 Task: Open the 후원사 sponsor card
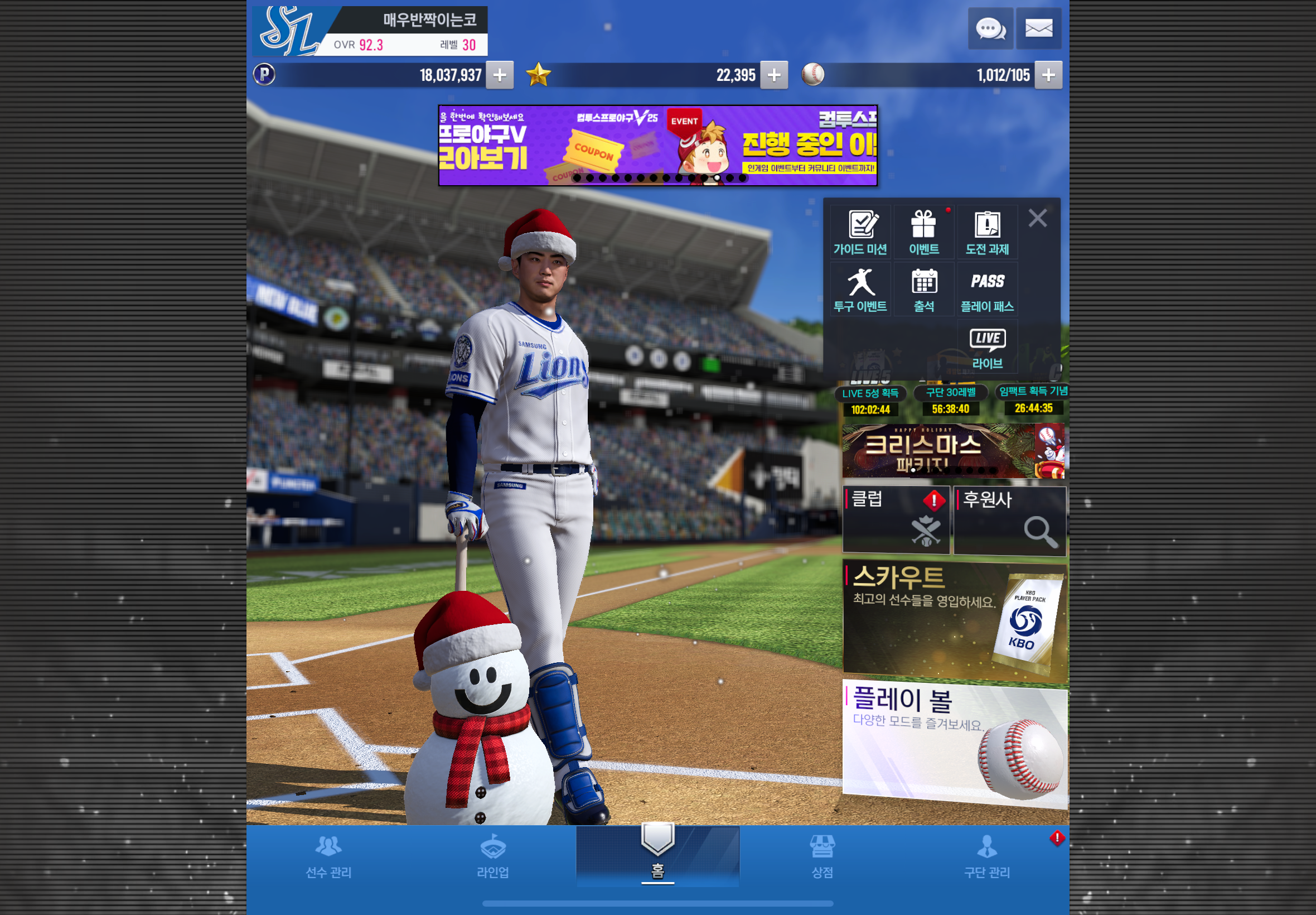[x=1009, y=519]
